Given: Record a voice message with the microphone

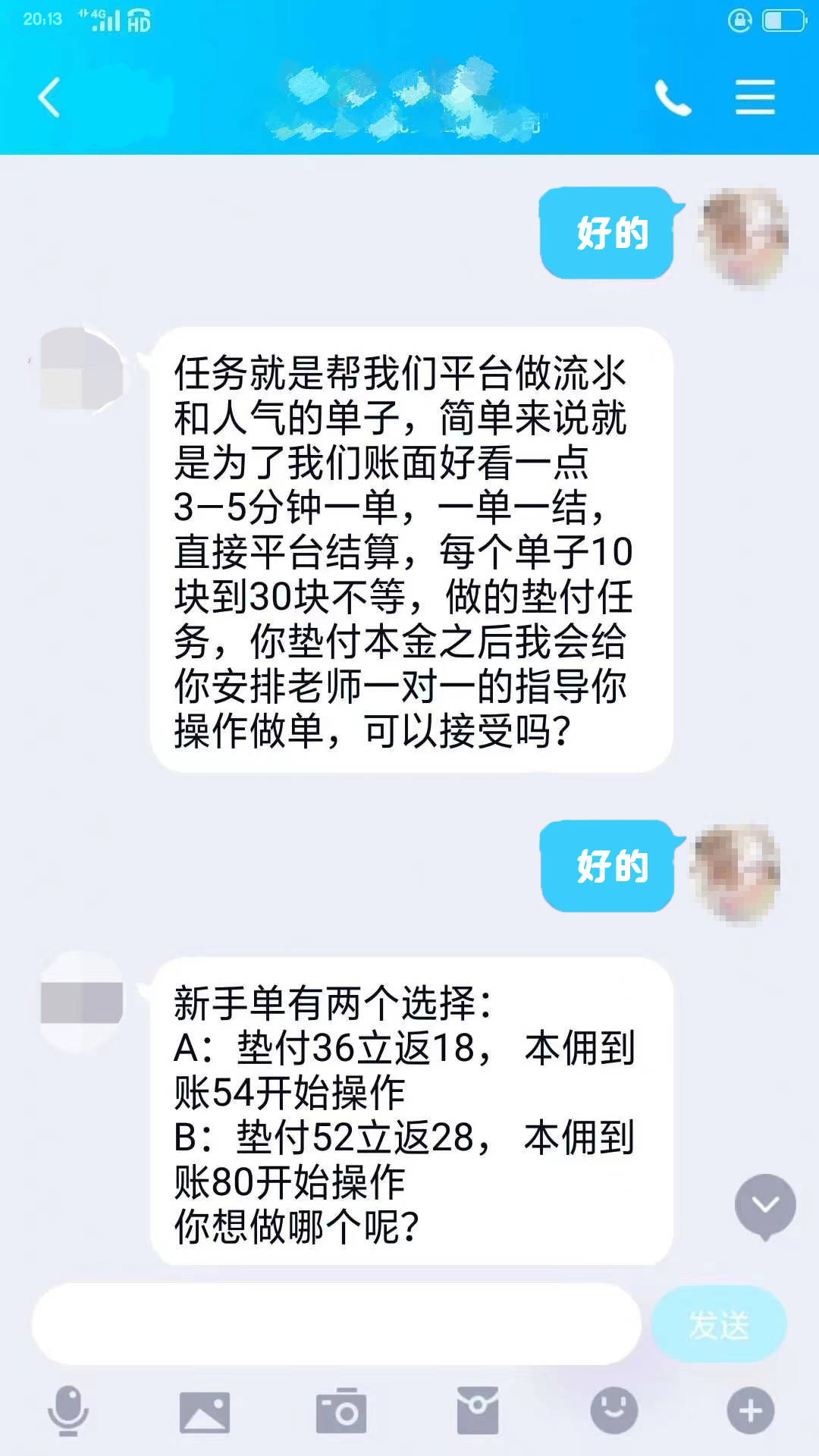Looking at the screenshot, I should pyautogui.click(x=68, y=1410).
